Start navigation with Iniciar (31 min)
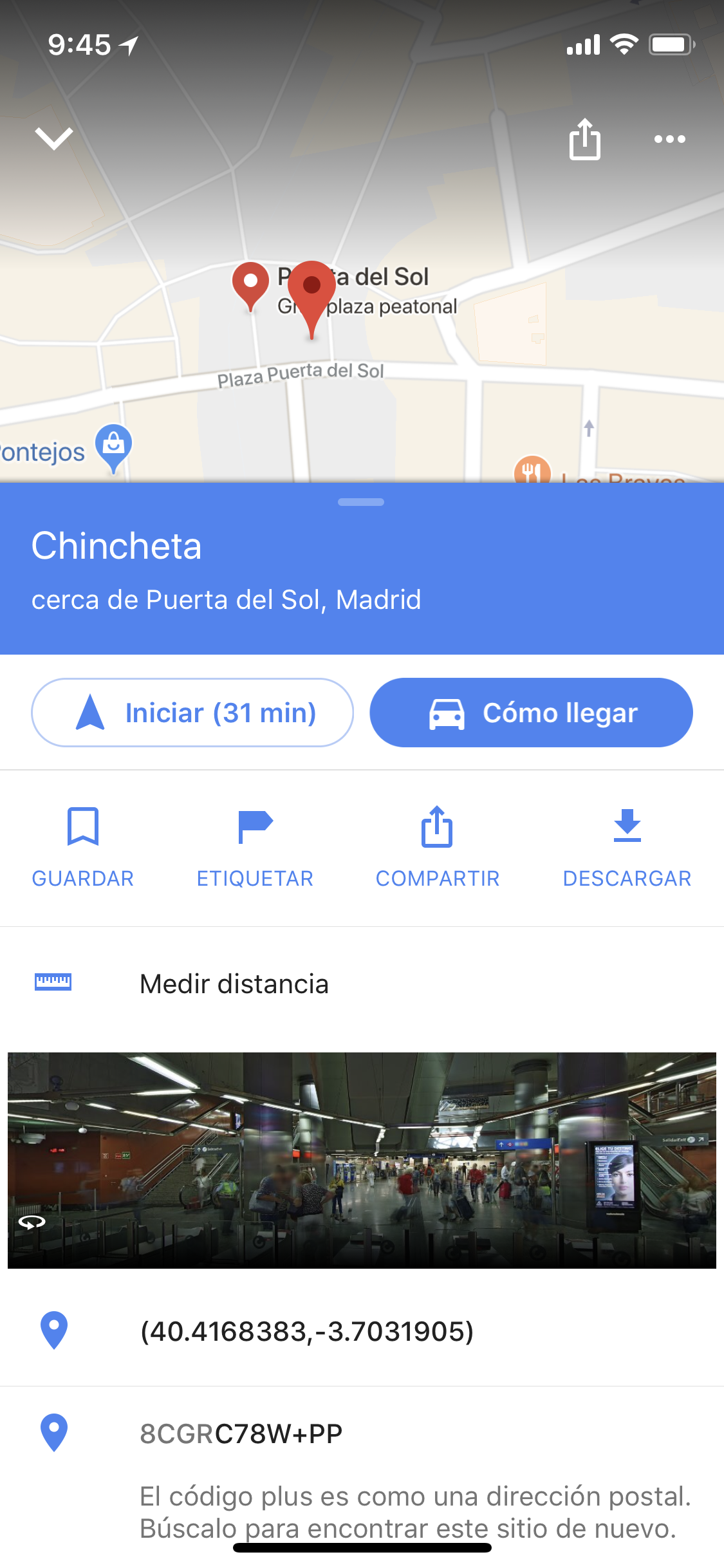Image resolution: width=724 pixels, height=1568 pixels. pos(192,713)
